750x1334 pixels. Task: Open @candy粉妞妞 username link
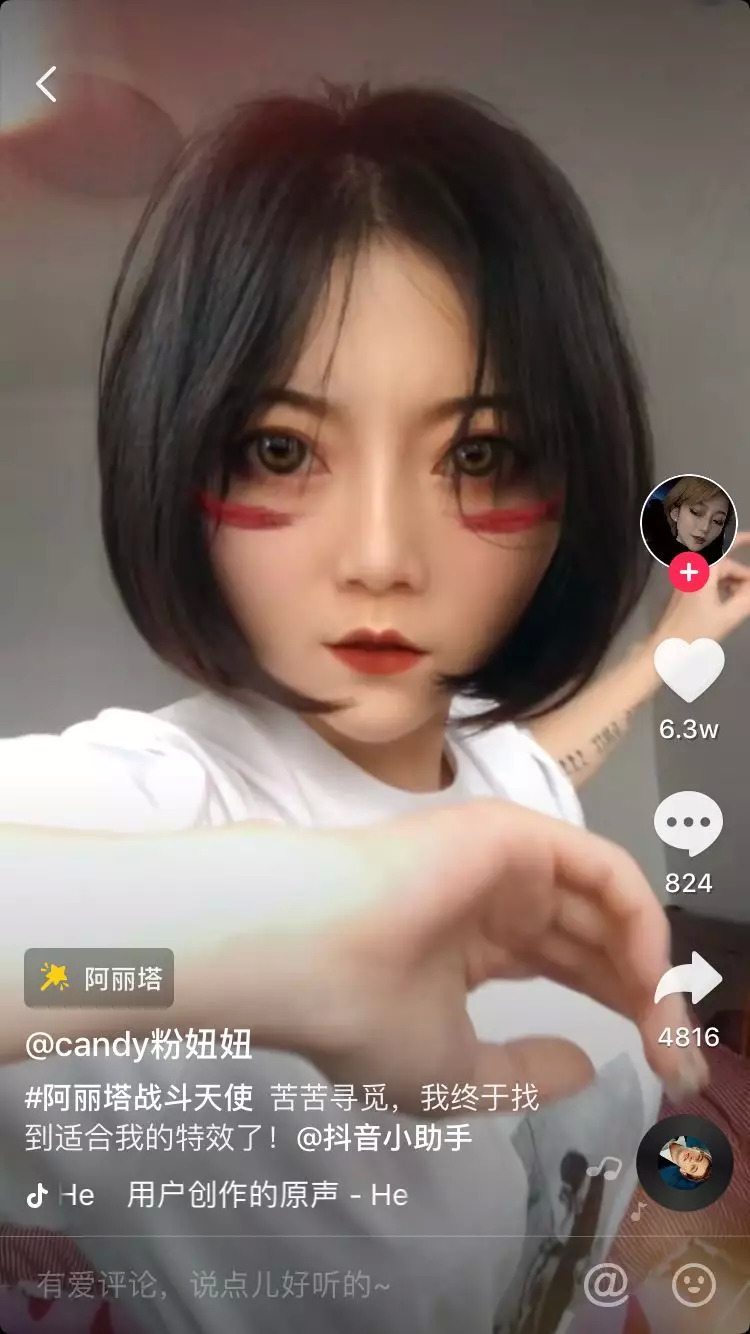(139, 1045)
